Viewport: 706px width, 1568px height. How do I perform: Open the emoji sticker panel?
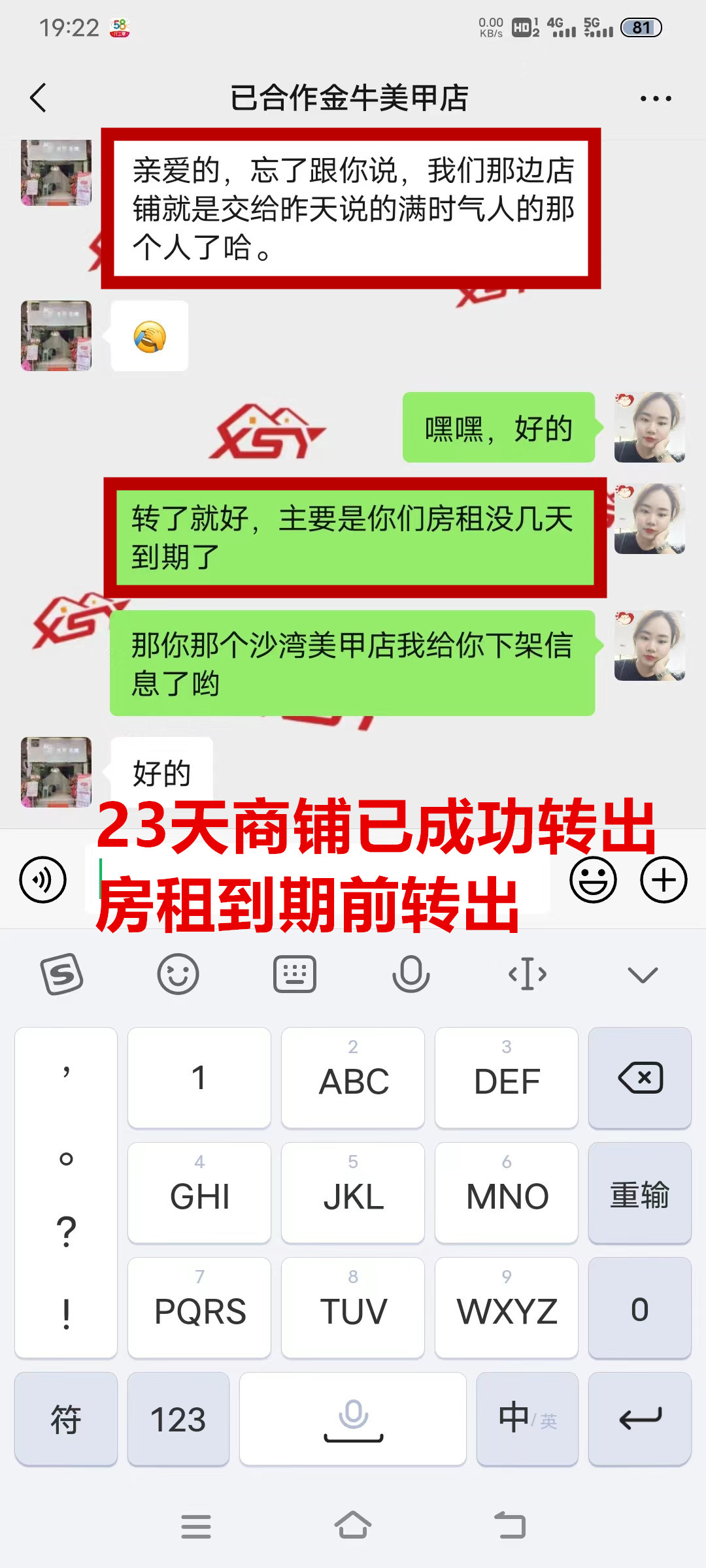pos(593,880)
